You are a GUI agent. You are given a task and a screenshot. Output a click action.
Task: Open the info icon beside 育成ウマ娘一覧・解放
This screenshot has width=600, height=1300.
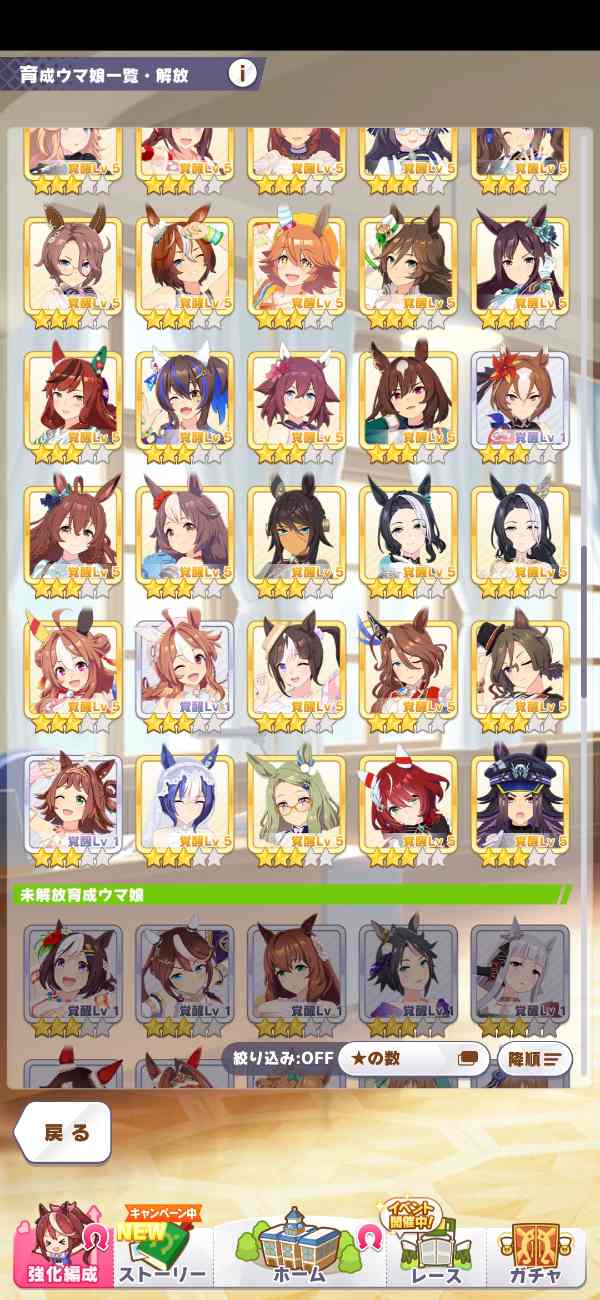coord(243,73)
